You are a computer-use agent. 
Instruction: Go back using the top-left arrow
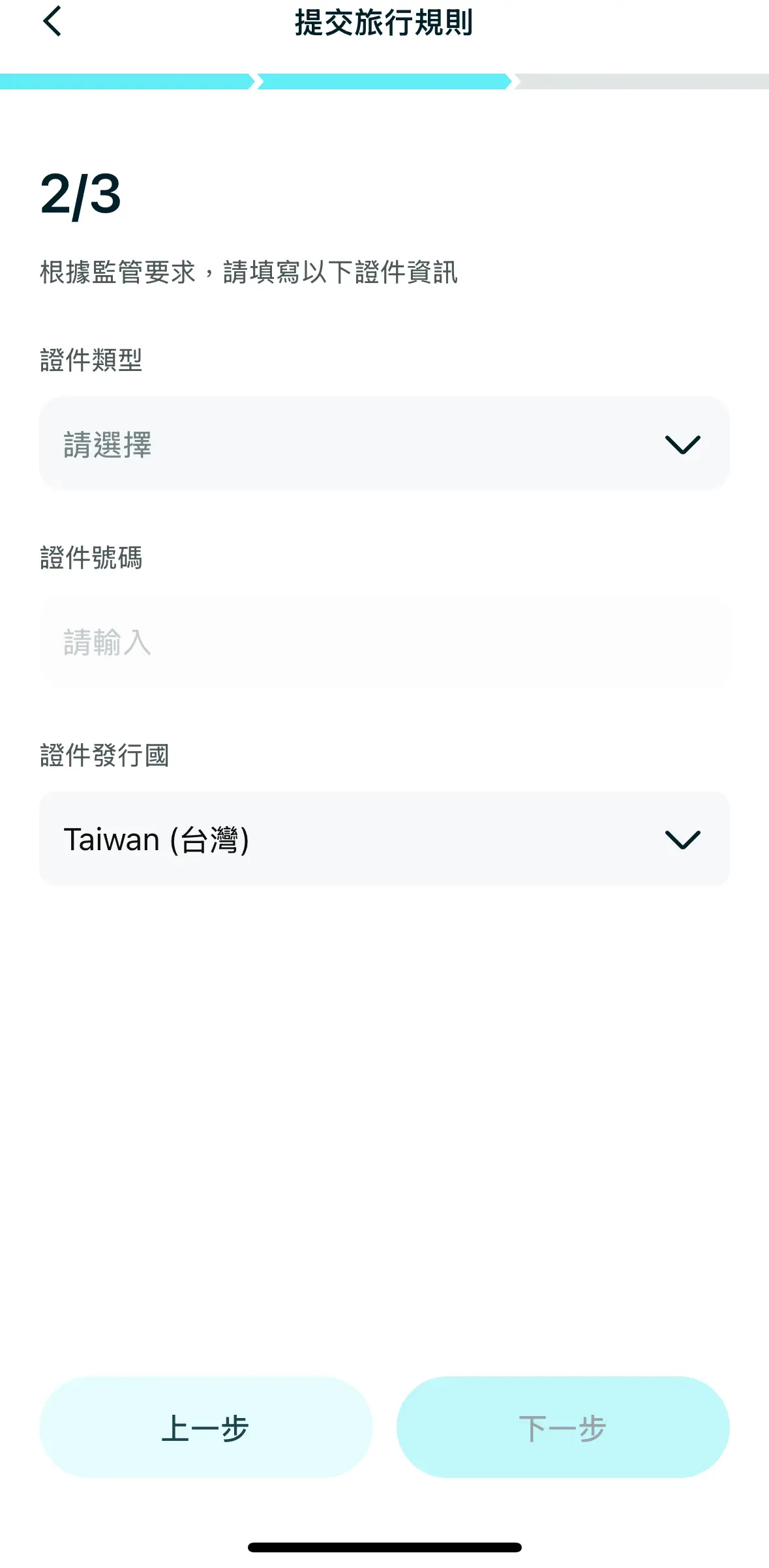(x=52, y=22)
